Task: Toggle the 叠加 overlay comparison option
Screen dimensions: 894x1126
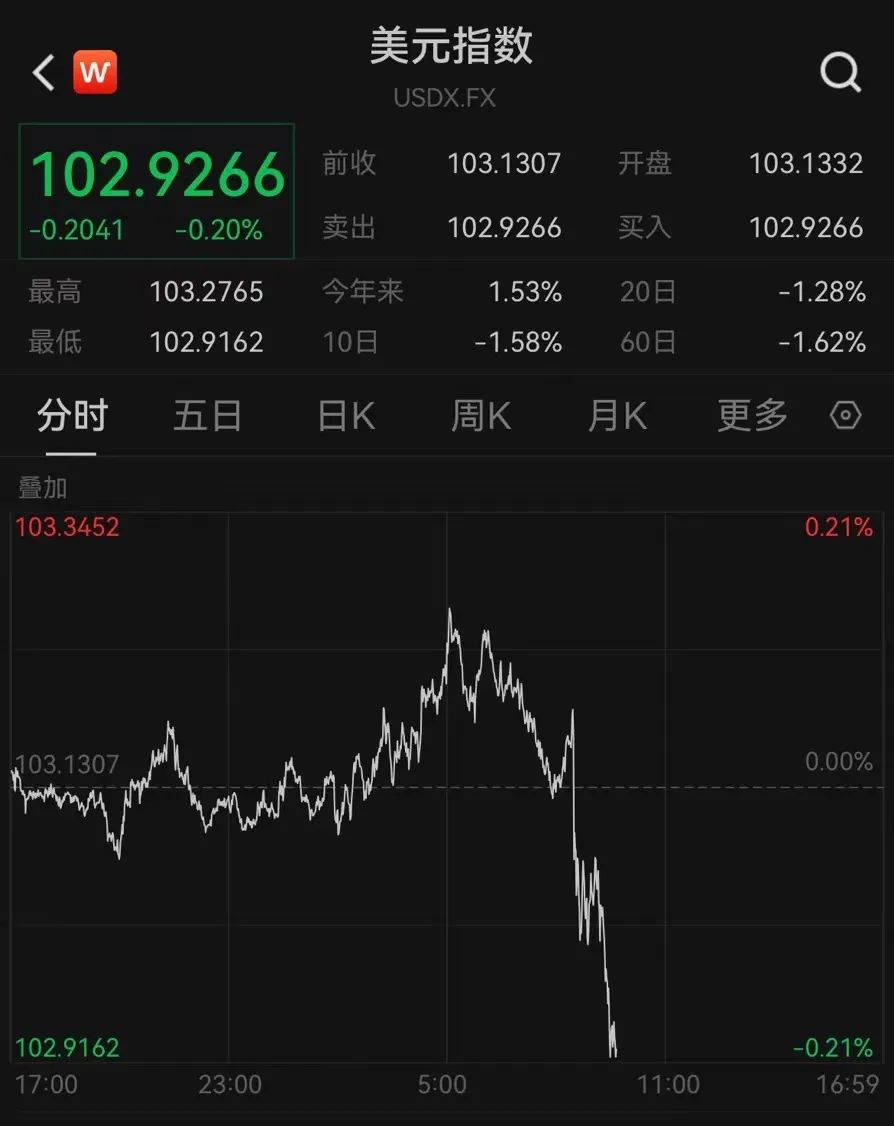Action: click(42, 488)
